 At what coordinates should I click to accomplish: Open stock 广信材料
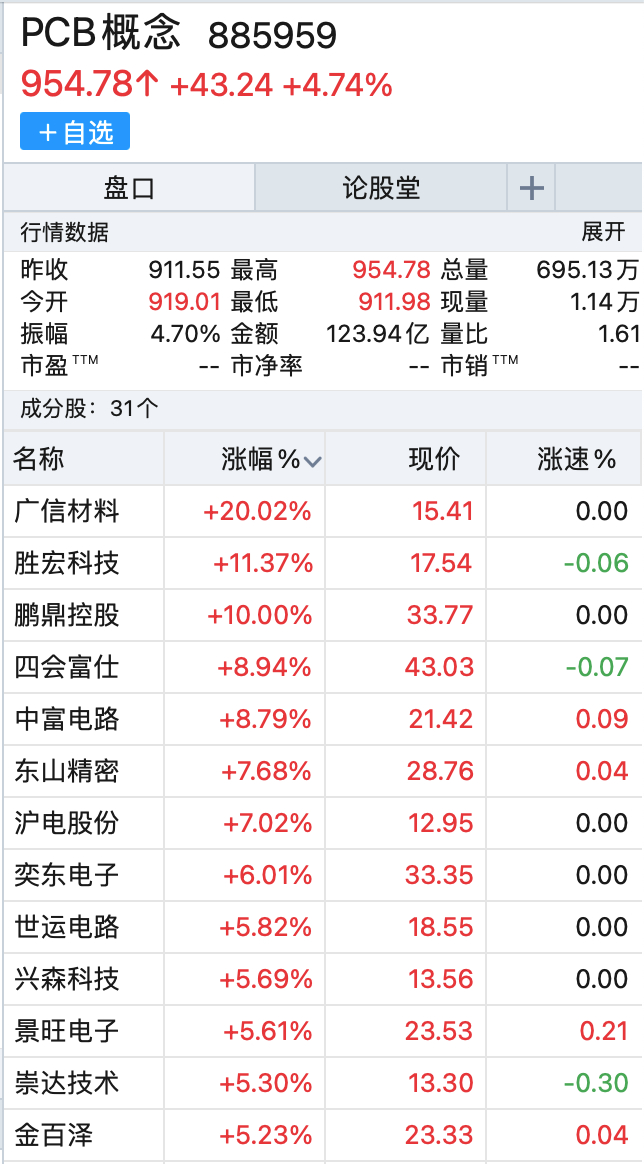tap(67, 511)
